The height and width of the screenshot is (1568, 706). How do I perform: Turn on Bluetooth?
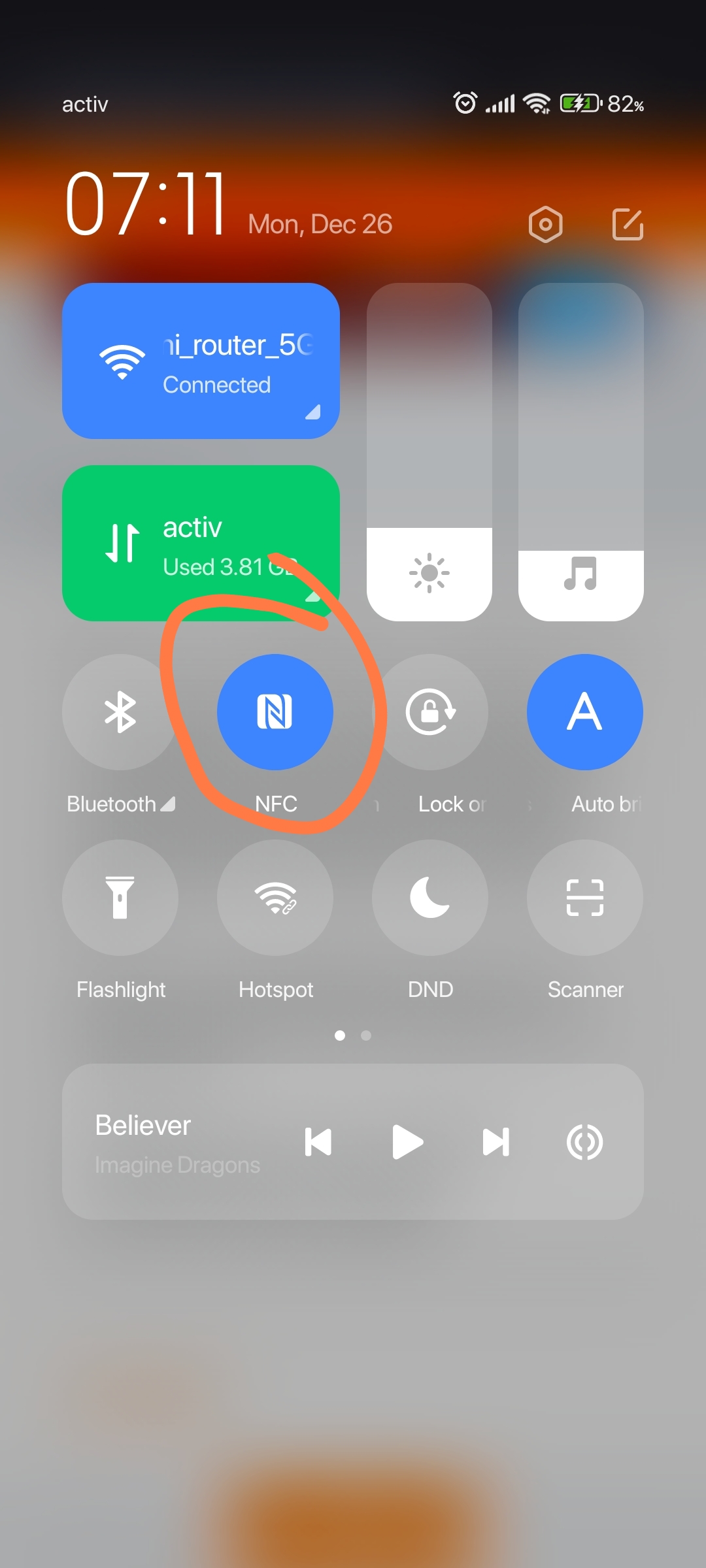[120, 712]
